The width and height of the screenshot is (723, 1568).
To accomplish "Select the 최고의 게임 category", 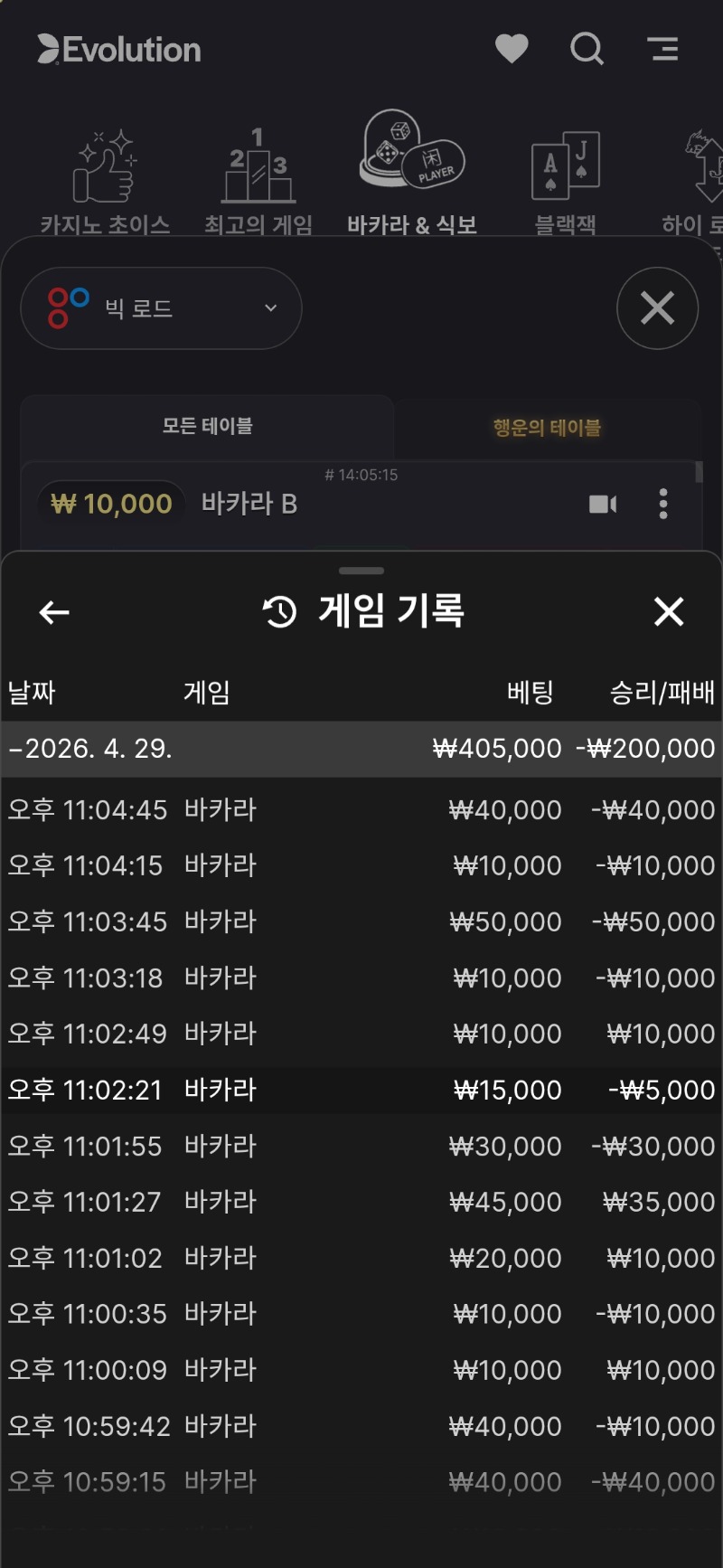I will click(258, 183).
